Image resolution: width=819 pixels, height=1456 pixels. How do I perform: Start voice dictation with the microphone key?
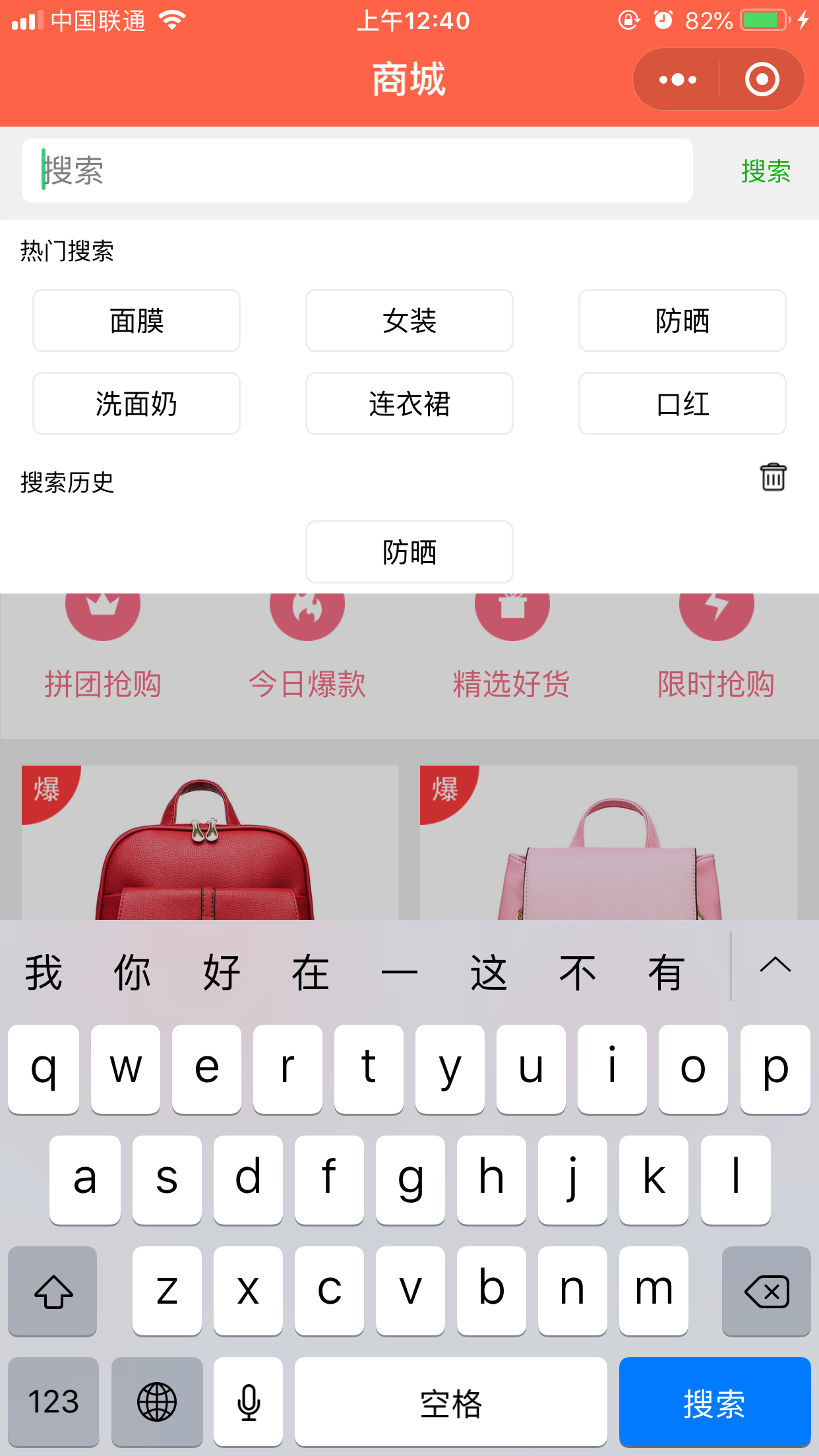tap(249, 1401)
